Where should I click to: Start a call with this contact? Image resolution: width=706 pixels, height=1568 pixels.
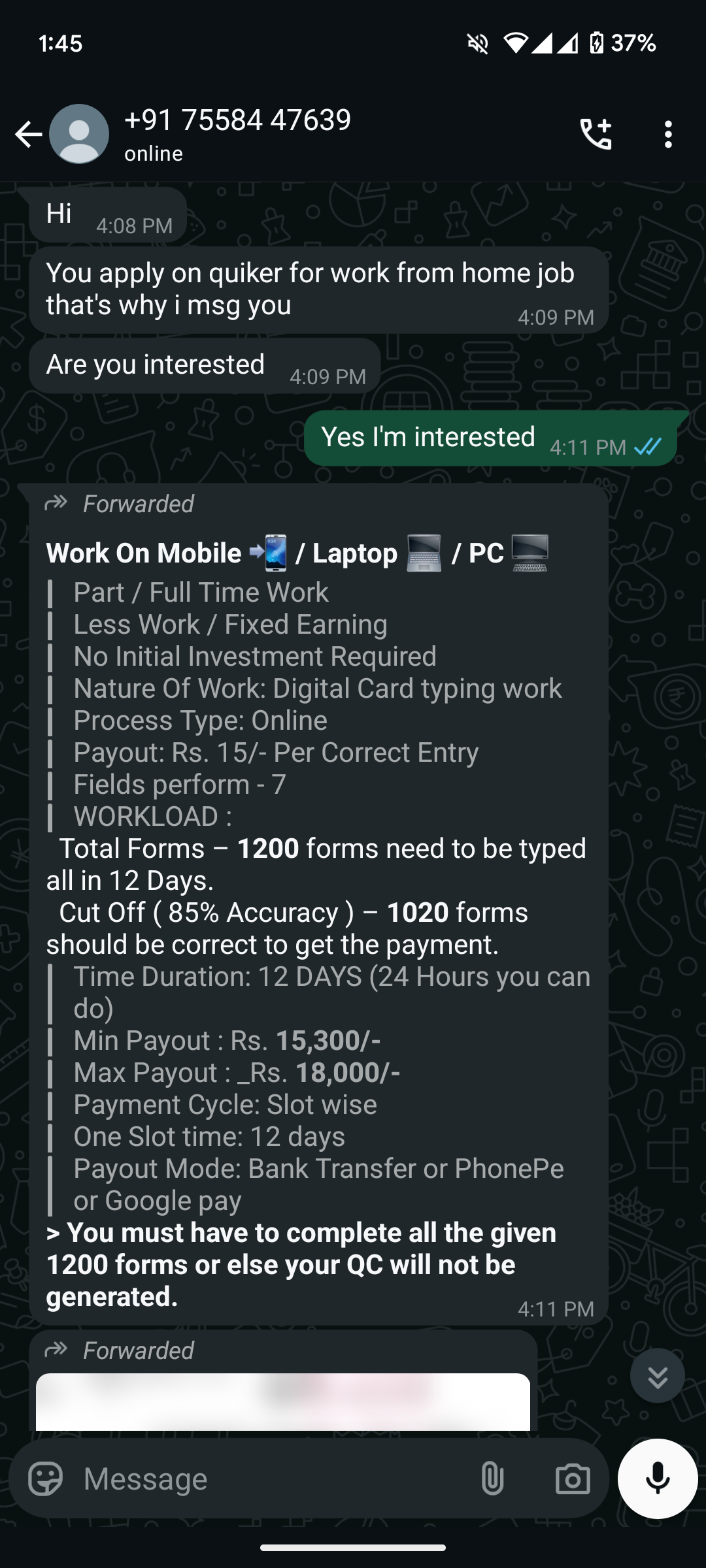coord(596,135)
